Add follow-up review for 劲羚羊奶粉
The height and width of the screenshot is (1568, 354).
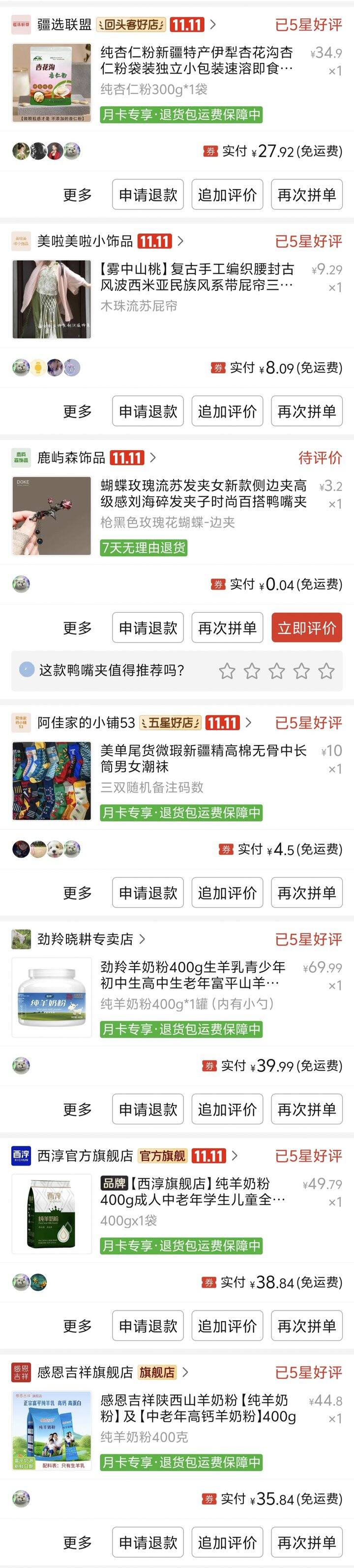227,1109
